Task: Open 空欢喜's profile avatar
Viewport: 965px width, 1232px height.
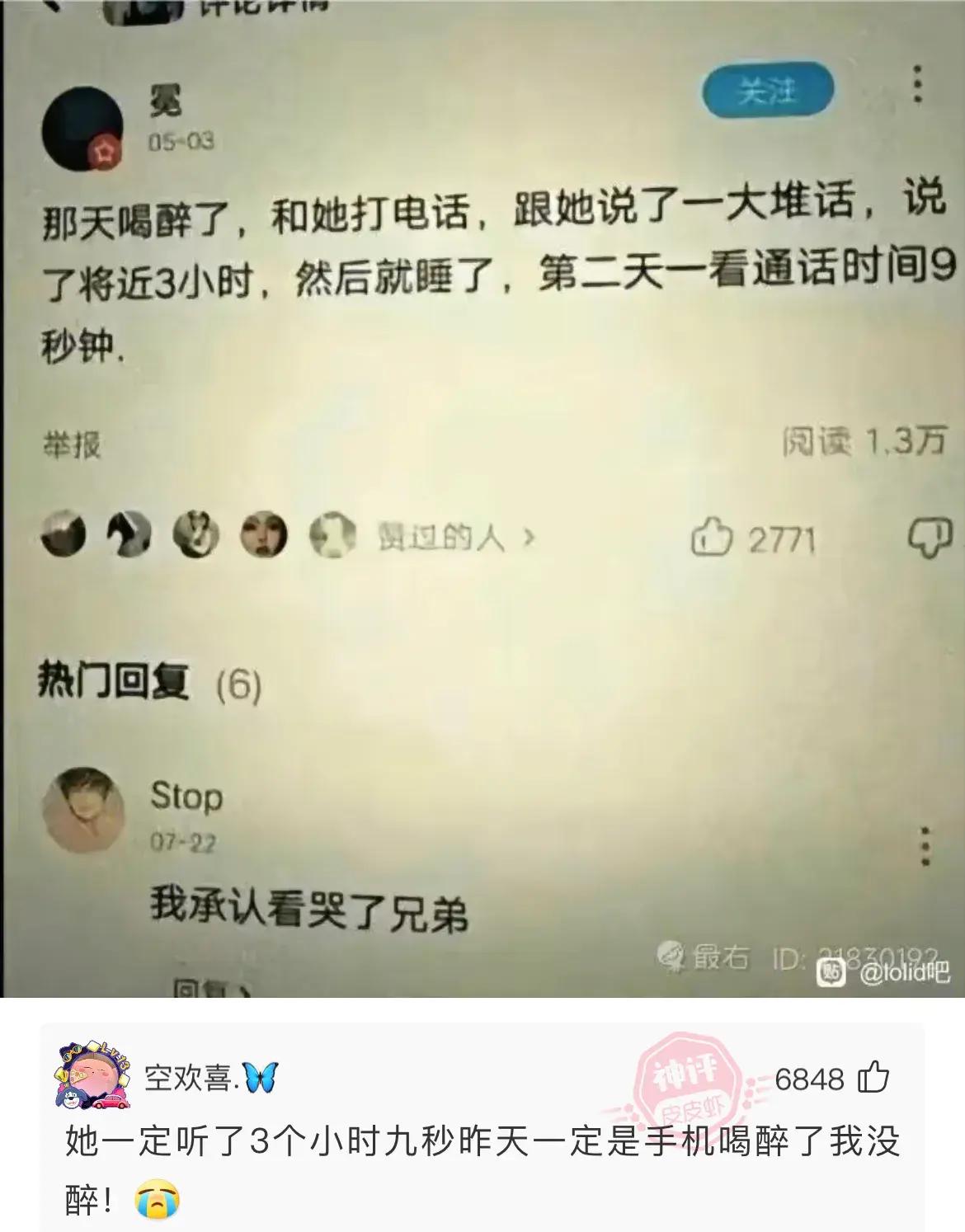Action: pos(91,1075)
